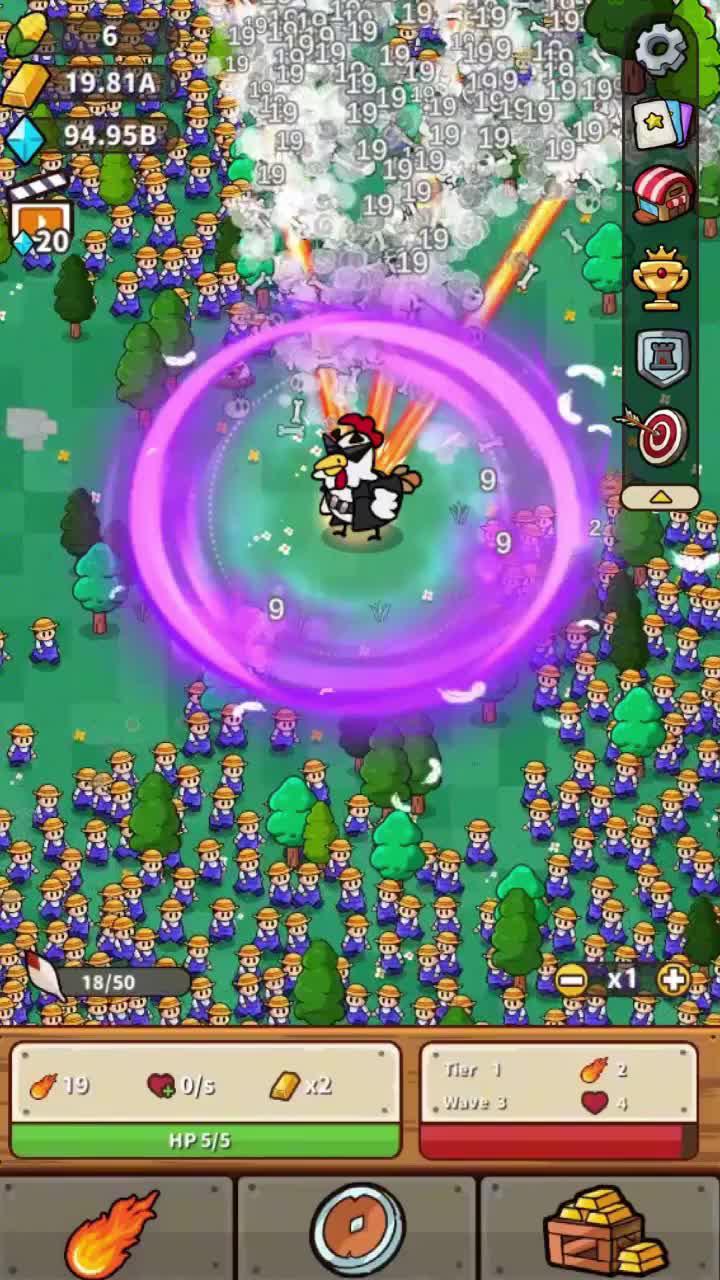Image resolution: width=720 pixels, height=1280 pixels.
Task: Open the archery target icon
Action: tap(660, 437)
